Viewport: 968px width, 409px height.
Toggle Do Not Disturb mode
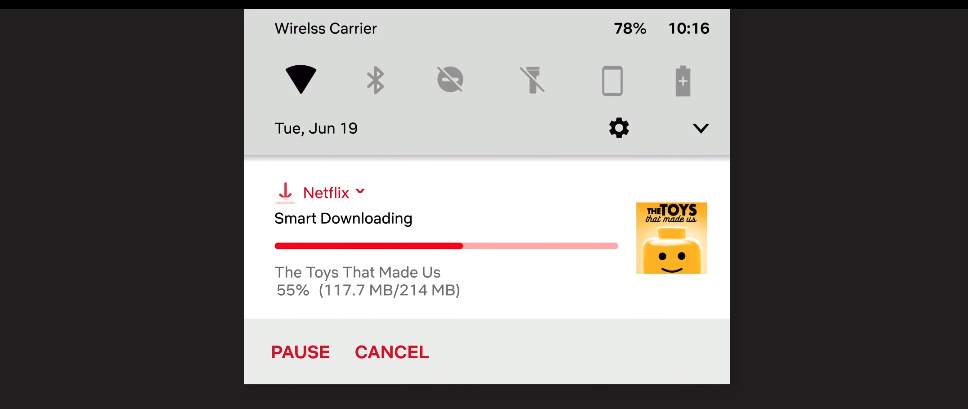(x=451, y=80)
